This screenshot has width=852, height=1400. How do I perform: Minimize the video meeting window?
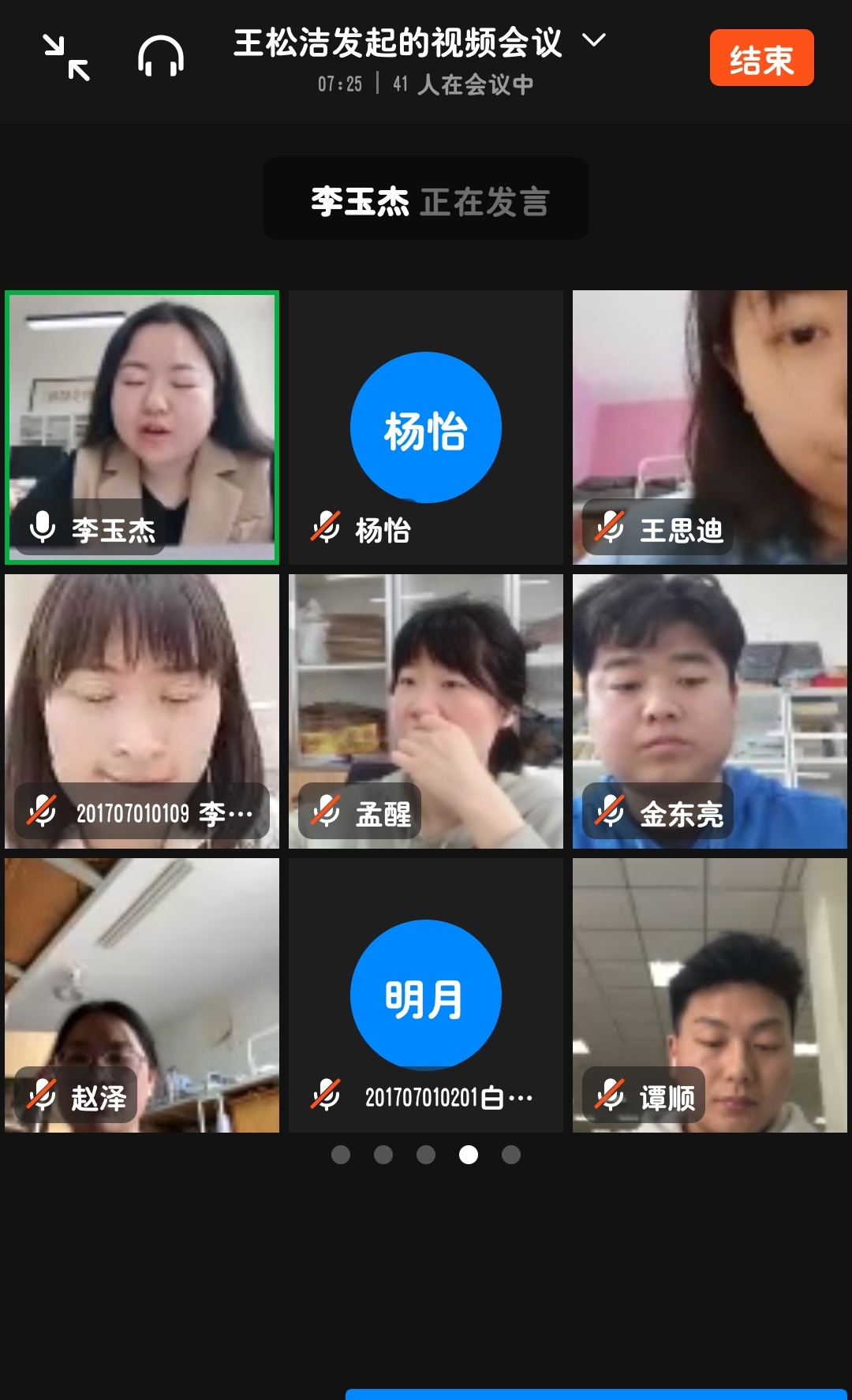pyautogui.click(x=66, y=58)
